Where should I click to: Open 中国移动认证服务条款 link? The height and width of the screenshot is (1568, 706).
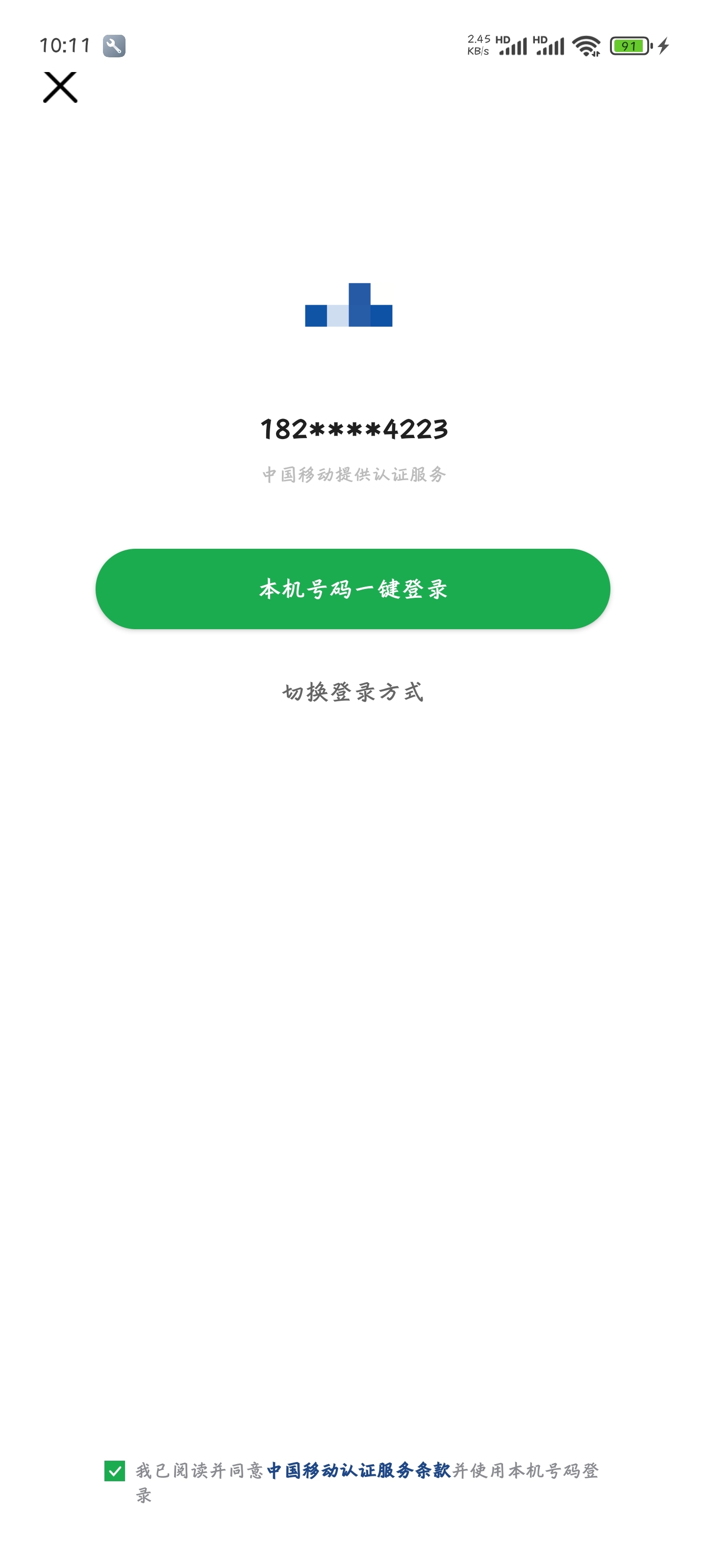(x=358, y=1470)
